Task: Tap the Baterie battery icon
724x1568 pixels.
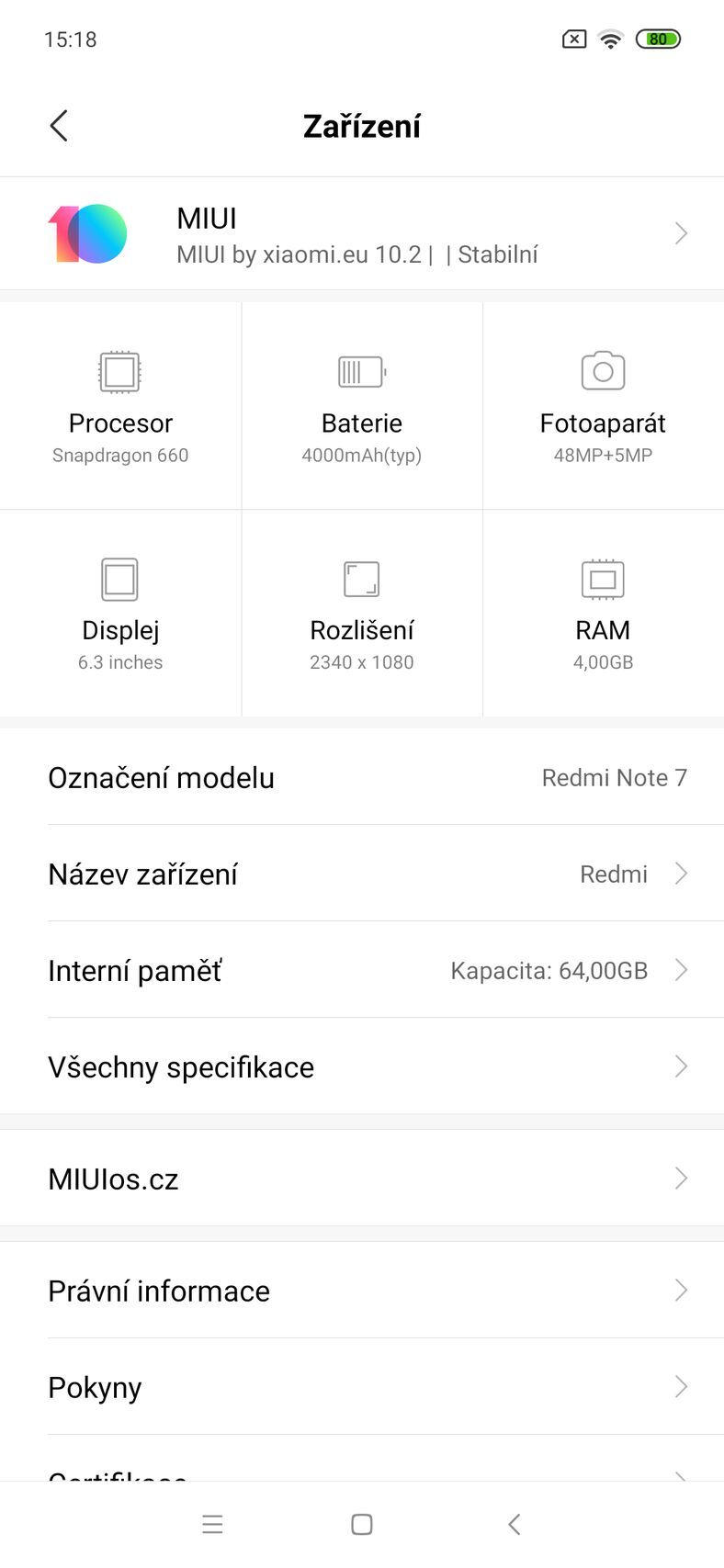Action: click(361, 371)
